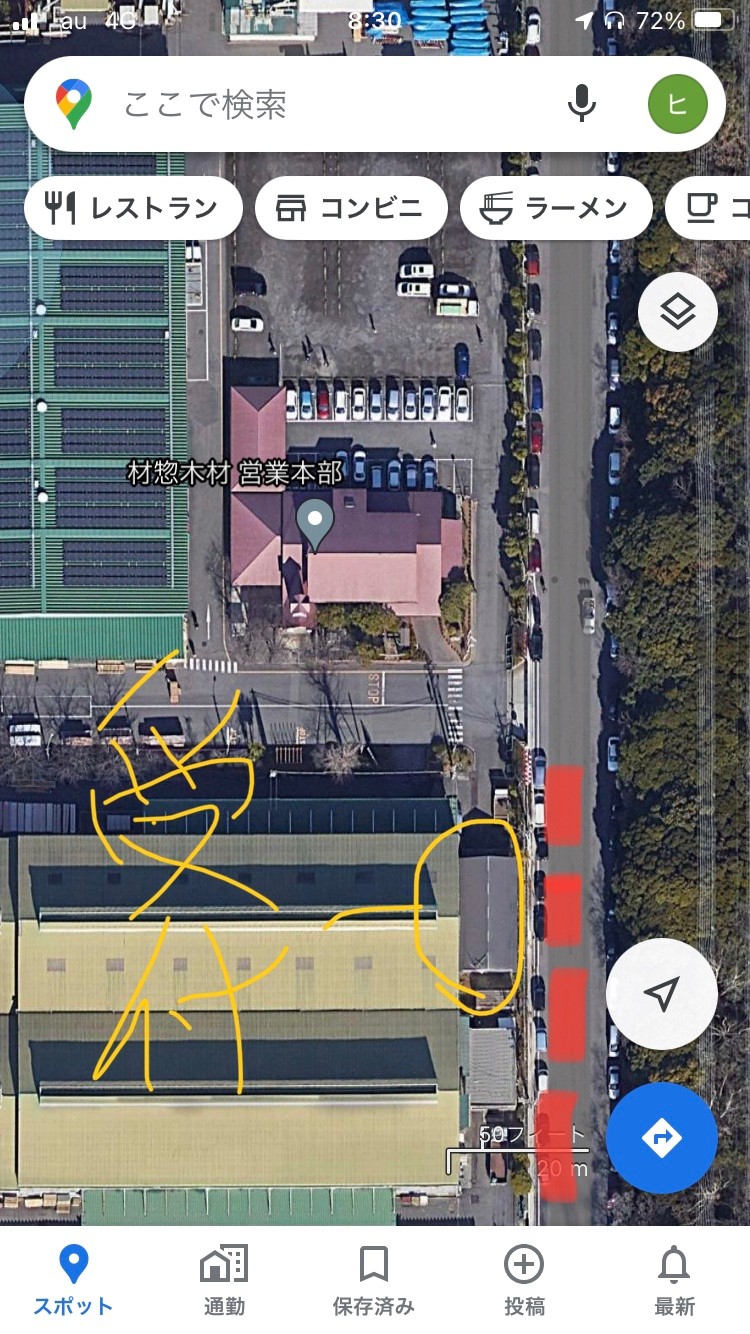Center map on my current location
The height and width of the screenshot is (1334, 750).
pos(662,994)
